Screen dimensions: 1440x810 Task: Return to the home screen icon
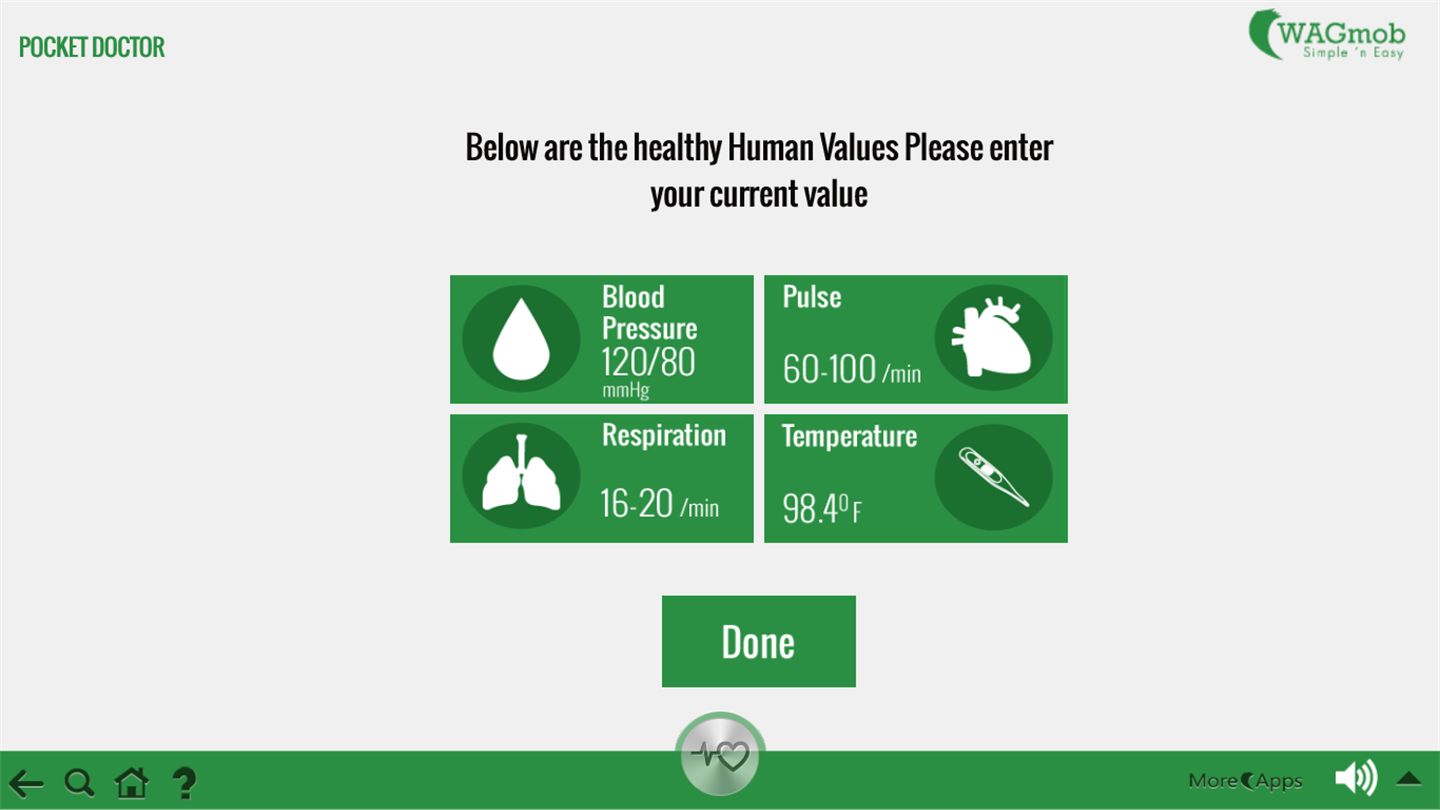pyautogui.click(x=131, y=782)
